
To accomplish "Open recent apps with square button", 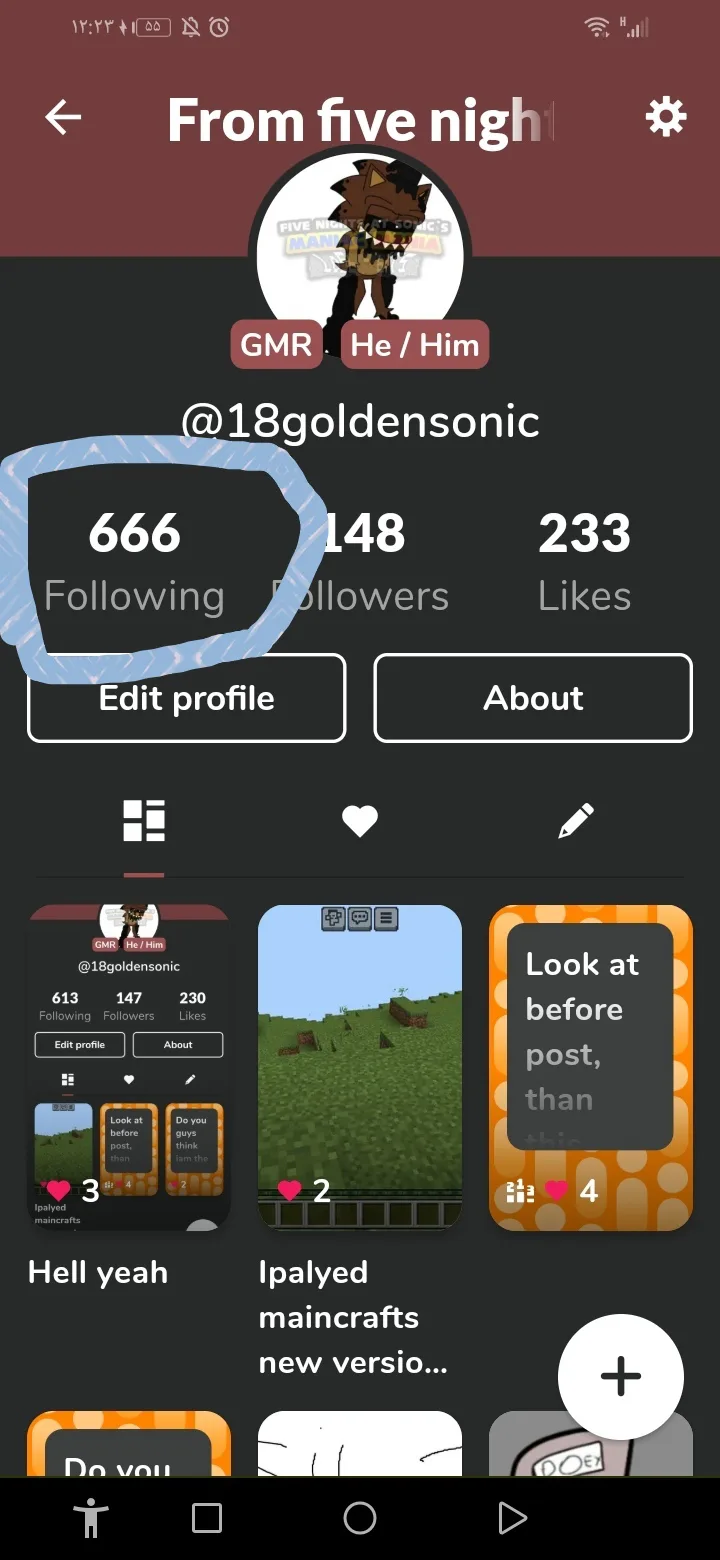I will [x=207, y=1518].
